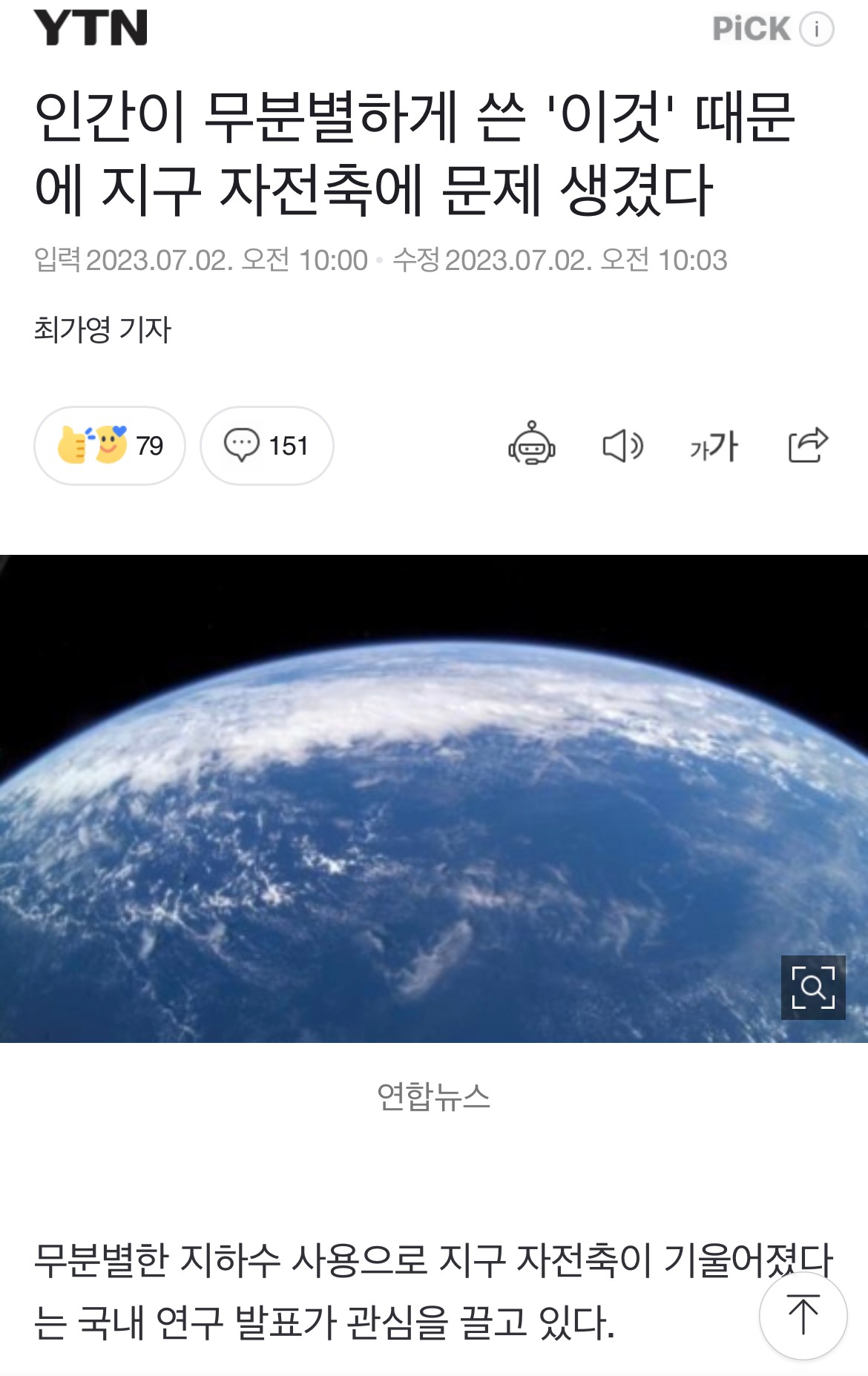Open the AI summary robot icon
Viewport: 868px width, 1376px height.
(x=531, y=446)
